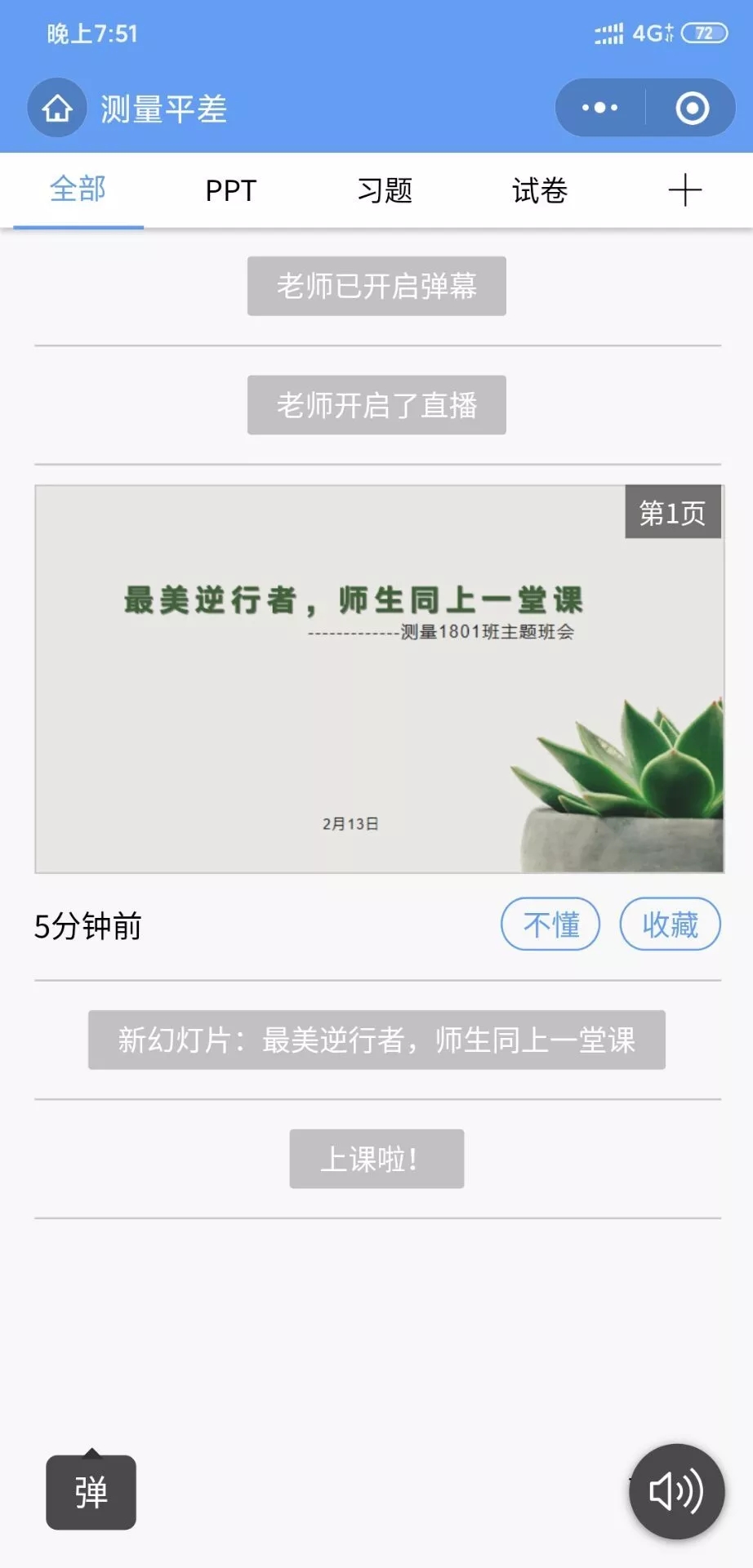This screenshot has height=1568, width=753.
Task: Tap the plus icon beside the tabs
Action: [x=684, y=190]
